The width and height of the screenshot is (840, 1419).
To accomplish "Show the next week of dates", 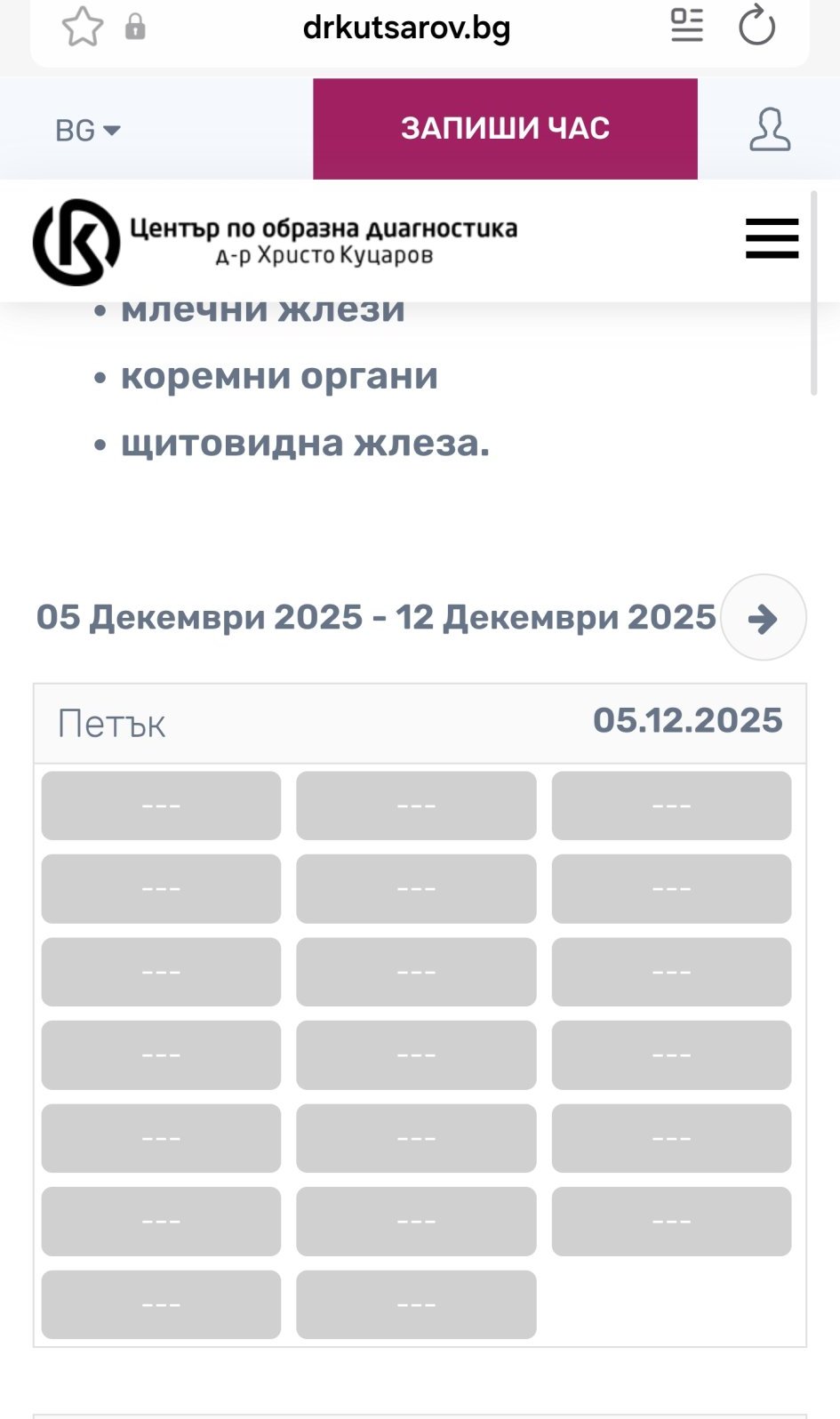I will 763,618.
